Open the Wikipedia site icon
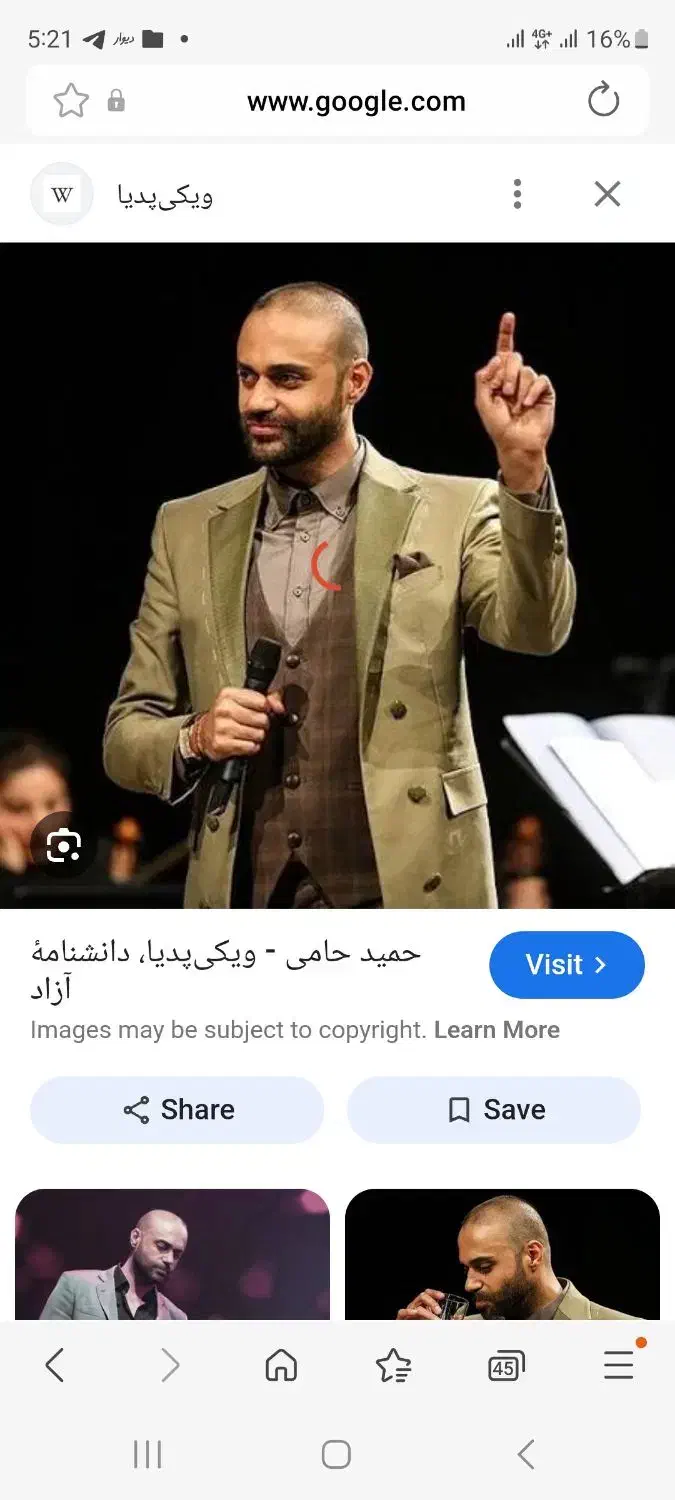The width and height of the screenshot is (675, 1500). tap(62, 194)
